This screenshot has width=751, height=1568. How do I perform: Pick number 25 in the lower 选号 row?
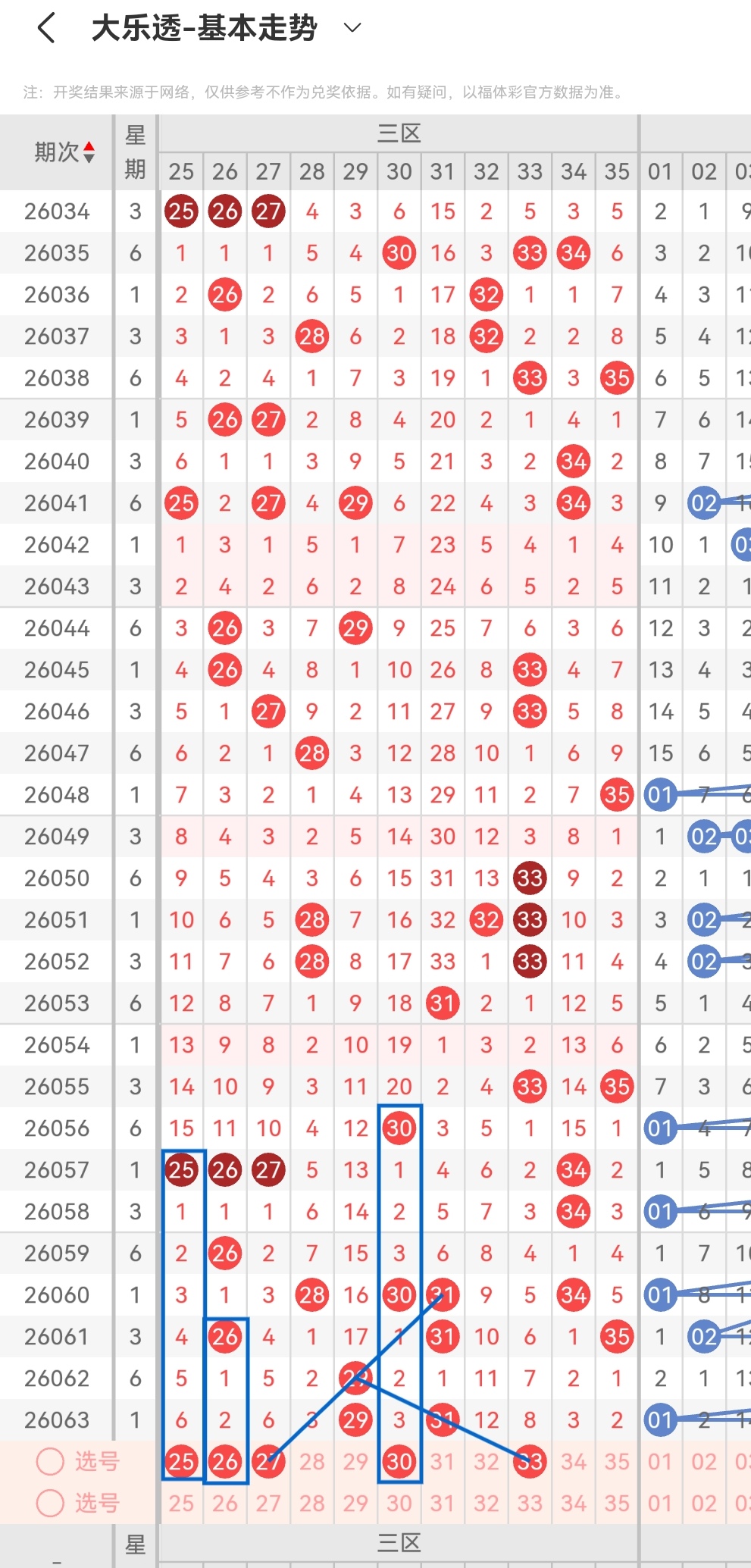[181, 1503]
